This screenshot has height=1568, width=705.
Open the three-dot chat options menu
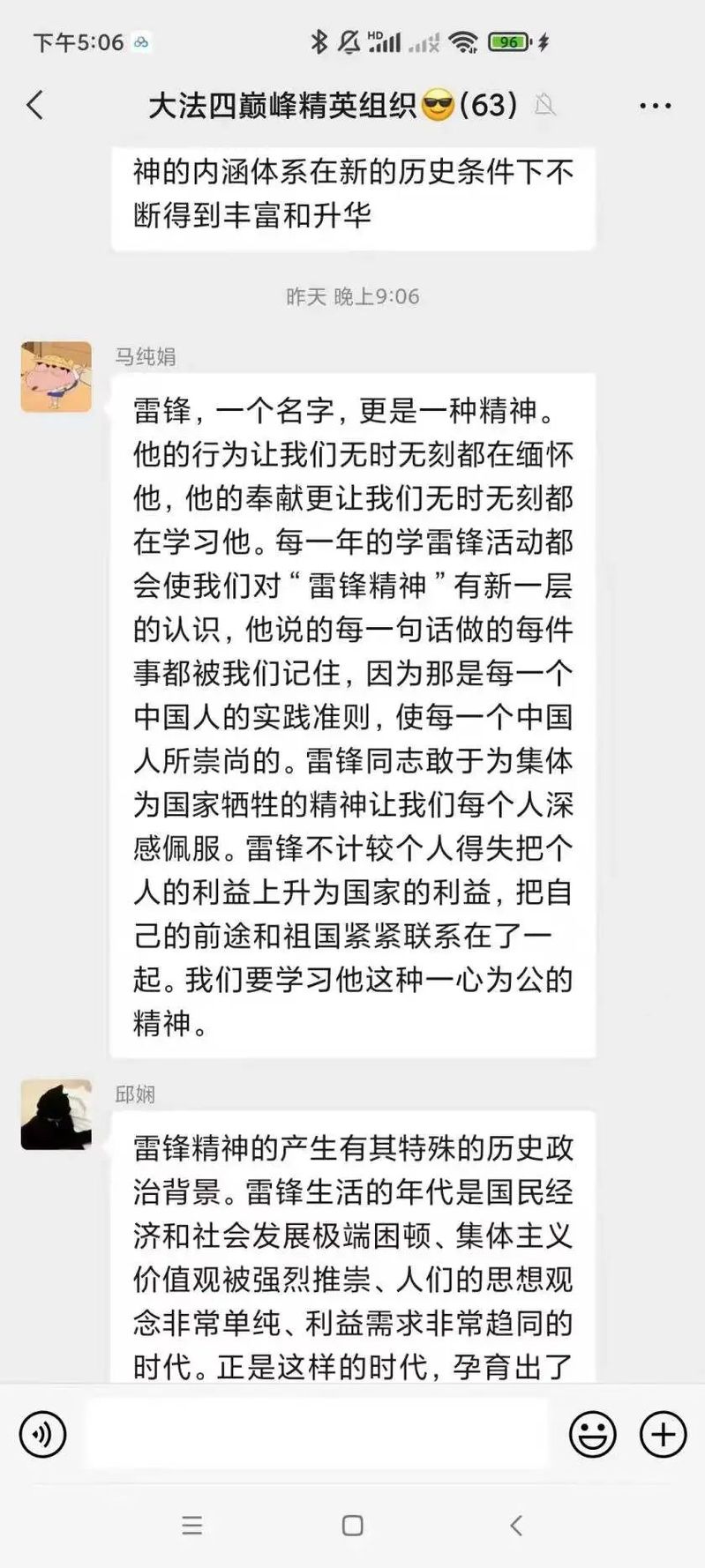pos(655,106)
